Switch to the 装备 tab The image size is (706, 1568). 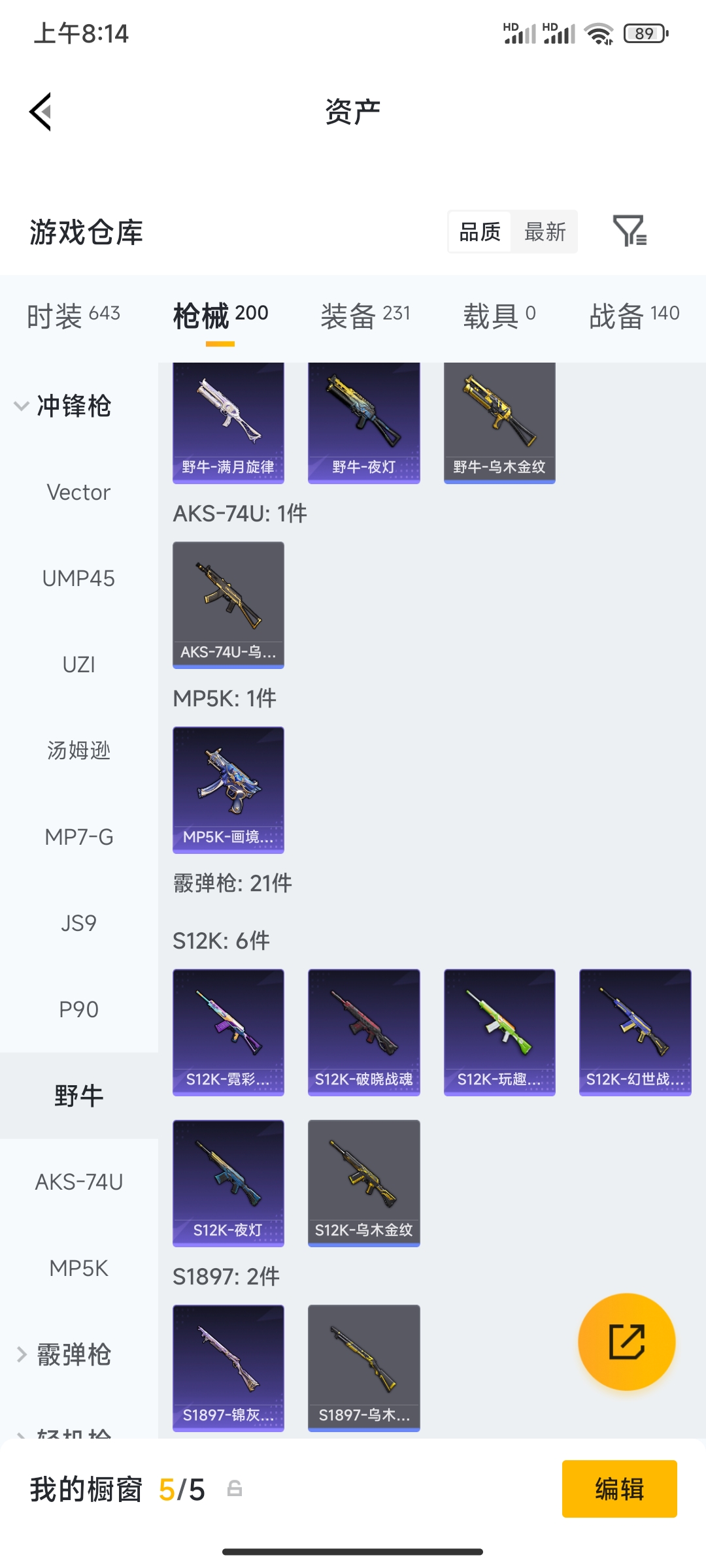pyautogui.click(x=365, y=316)
